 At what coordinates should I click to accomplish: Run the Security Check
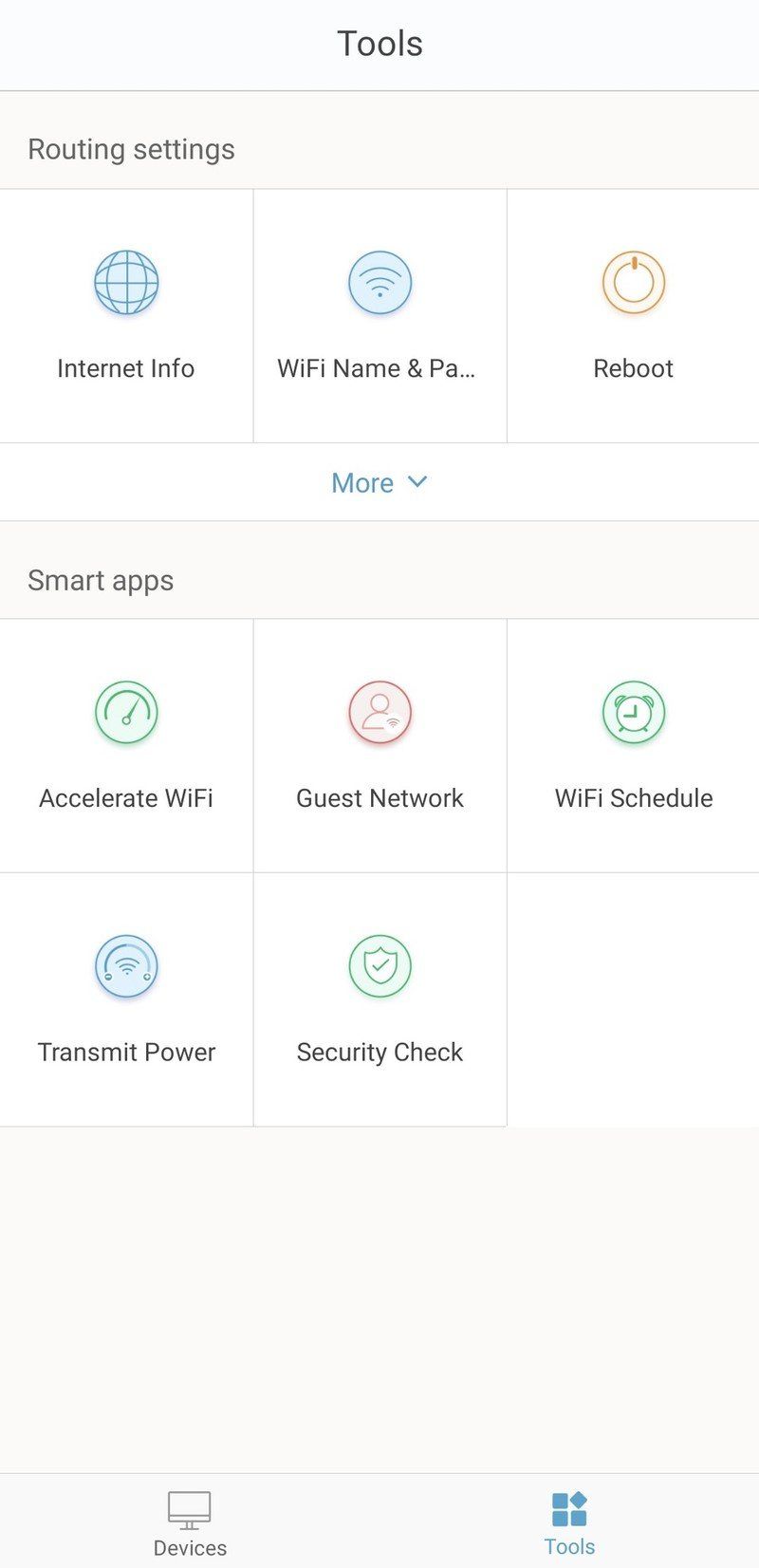(x=379, y=999)
